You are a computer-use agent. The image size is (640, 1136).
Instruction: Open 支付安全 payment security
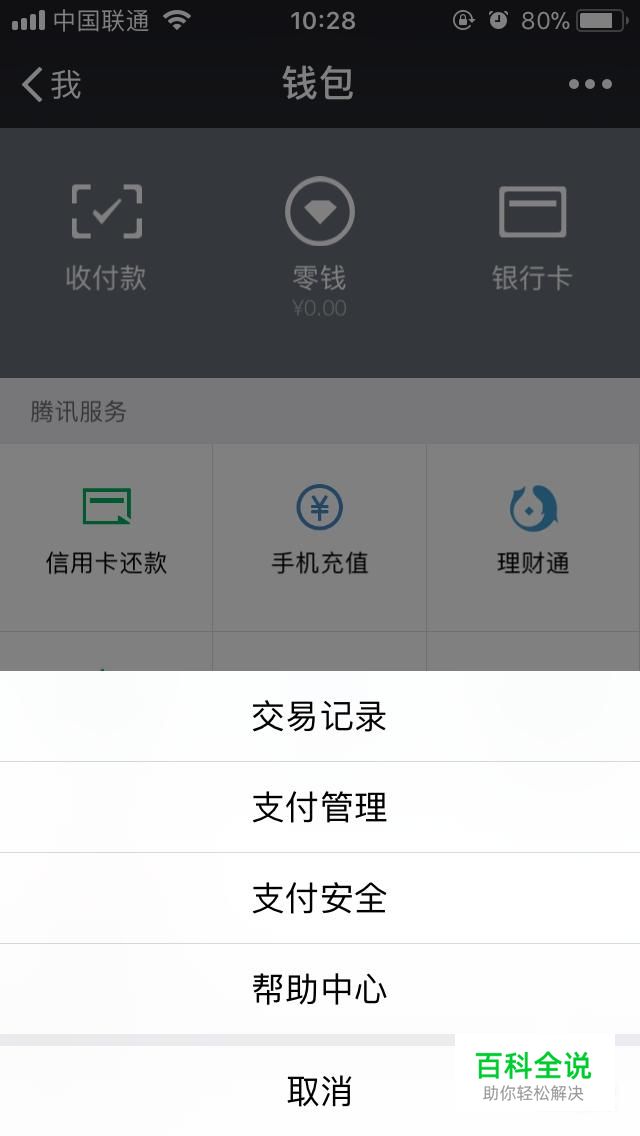tap(320, 898)
